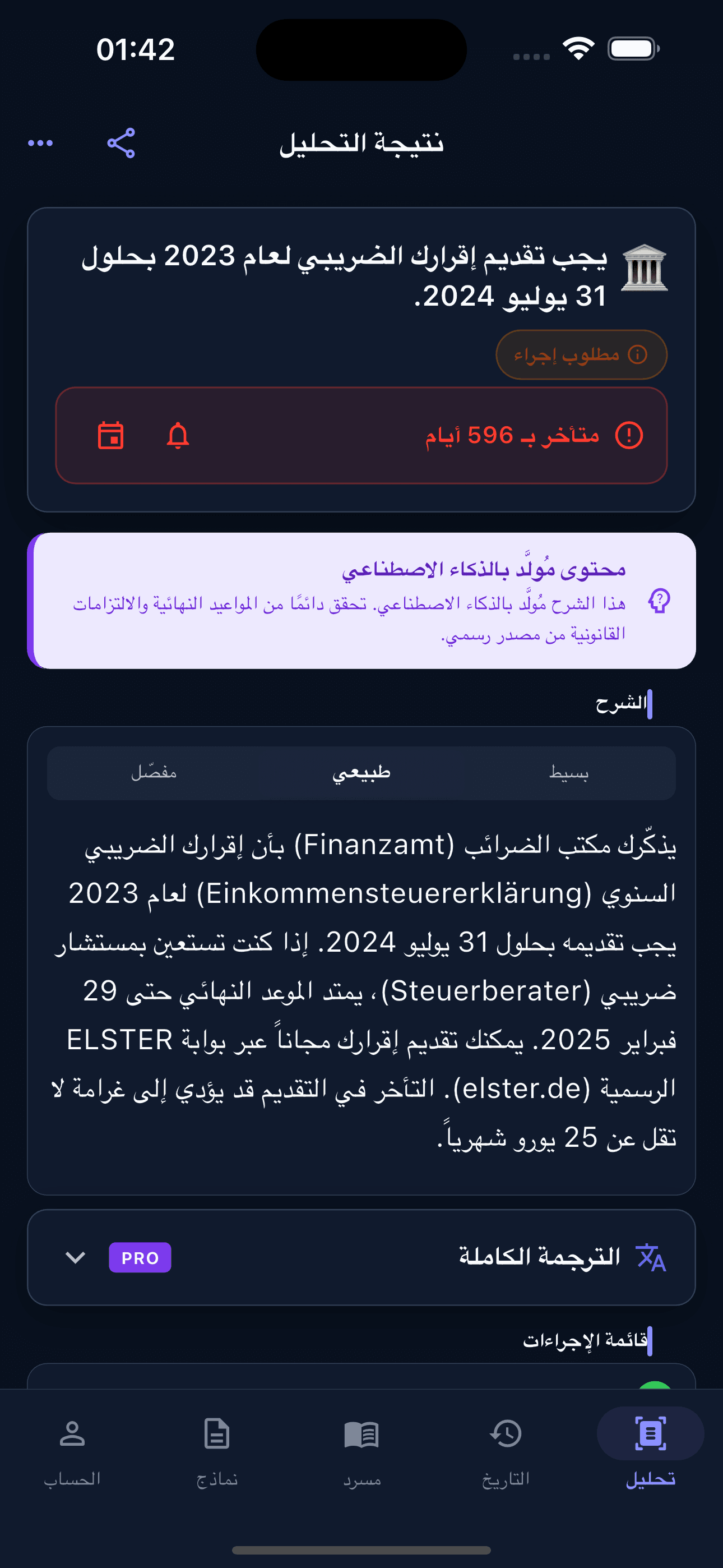
Task: Select the طبيعي explanation tab
Action: 361,772
